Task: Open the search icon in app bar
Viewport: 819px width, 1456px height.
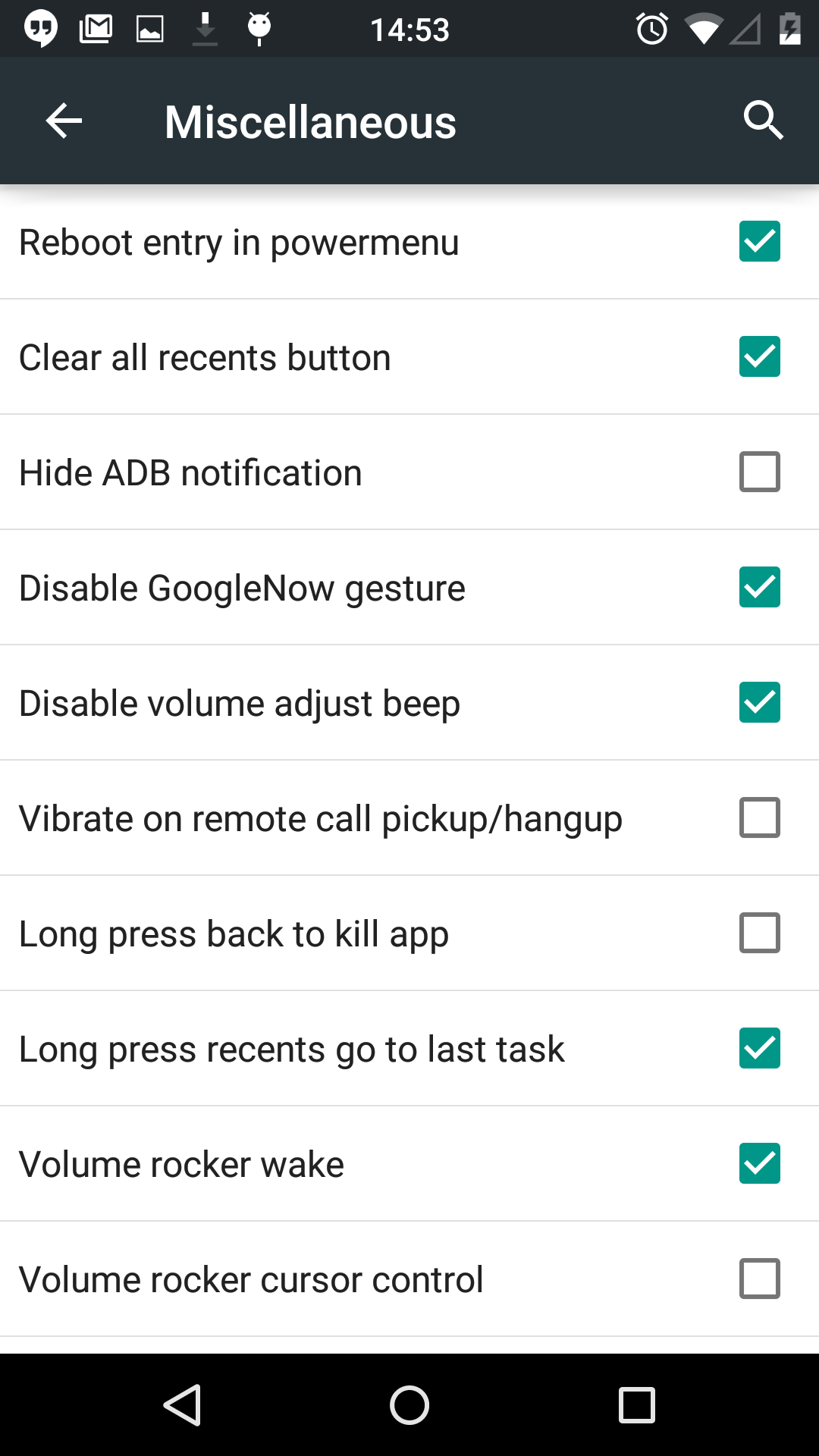Action: (x=763, y=120)
